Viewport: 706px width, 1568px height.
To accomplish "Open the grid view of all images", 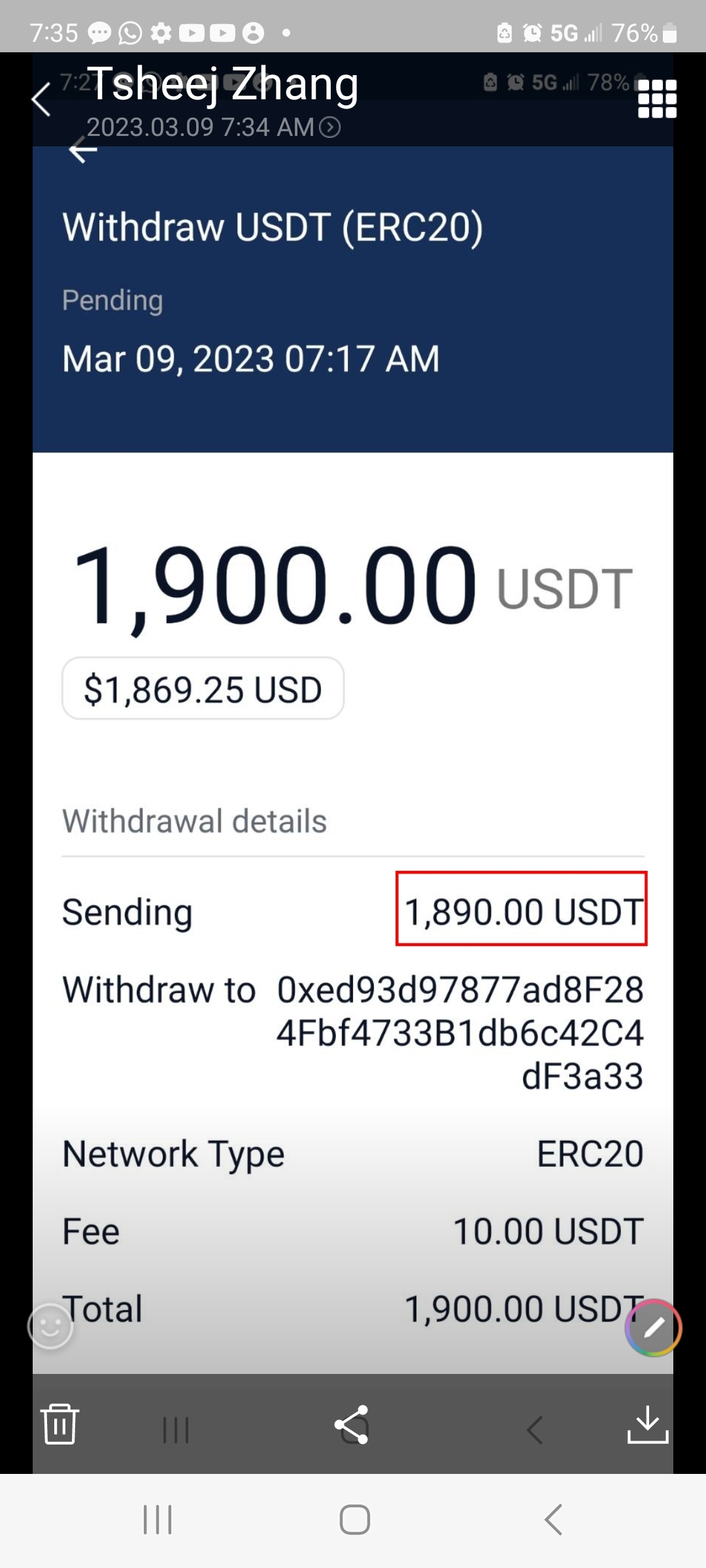I will 656,99.
